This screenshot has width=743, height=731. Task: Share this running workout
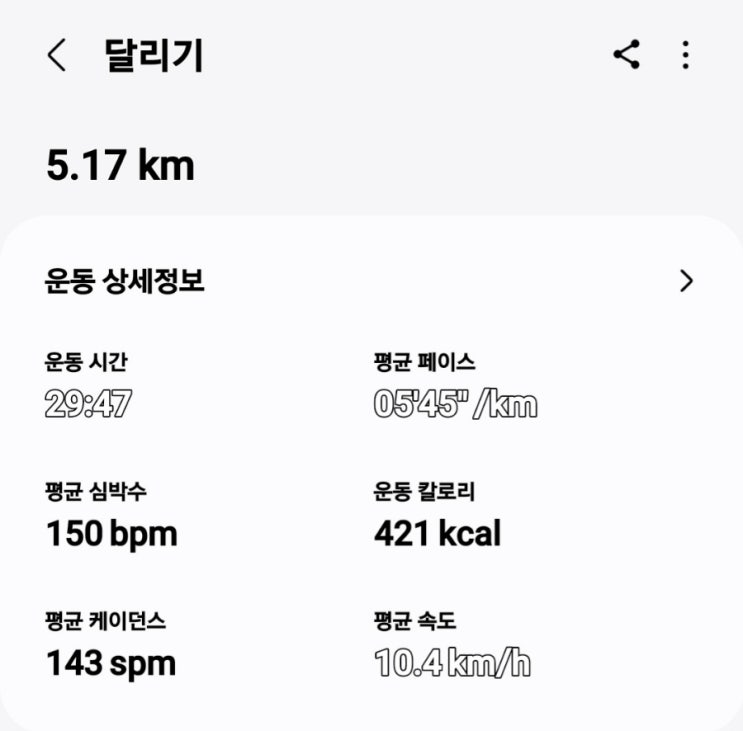click(626, 54)
